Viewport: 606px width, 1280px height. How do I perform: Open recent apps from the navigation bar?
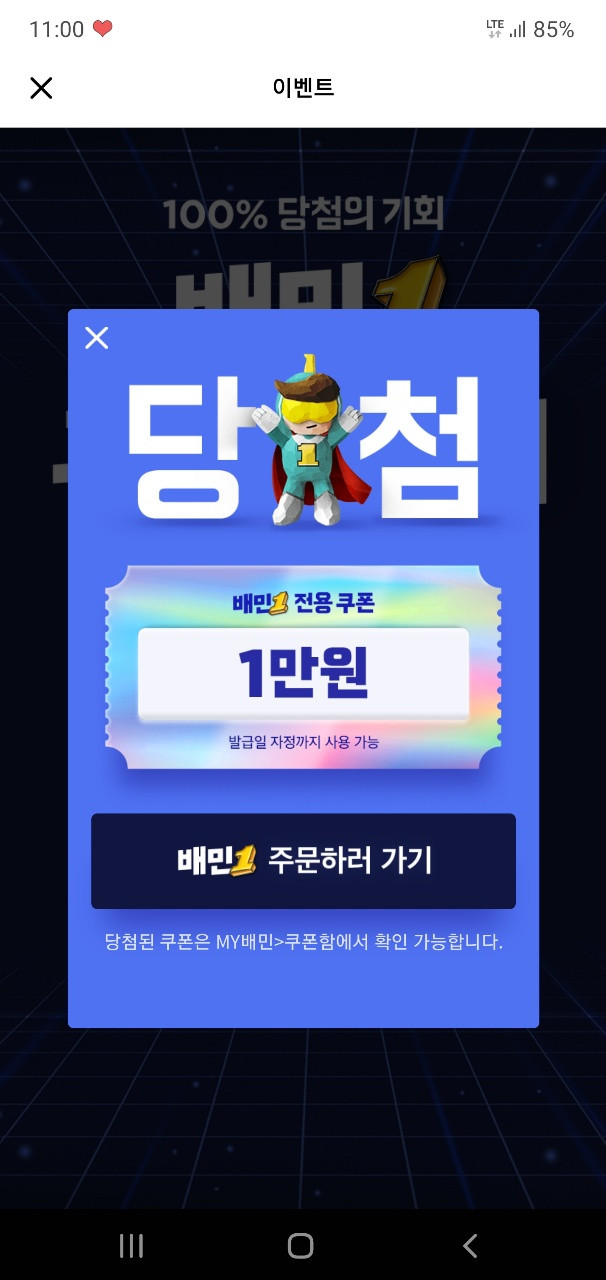(x=131, y=1245)
